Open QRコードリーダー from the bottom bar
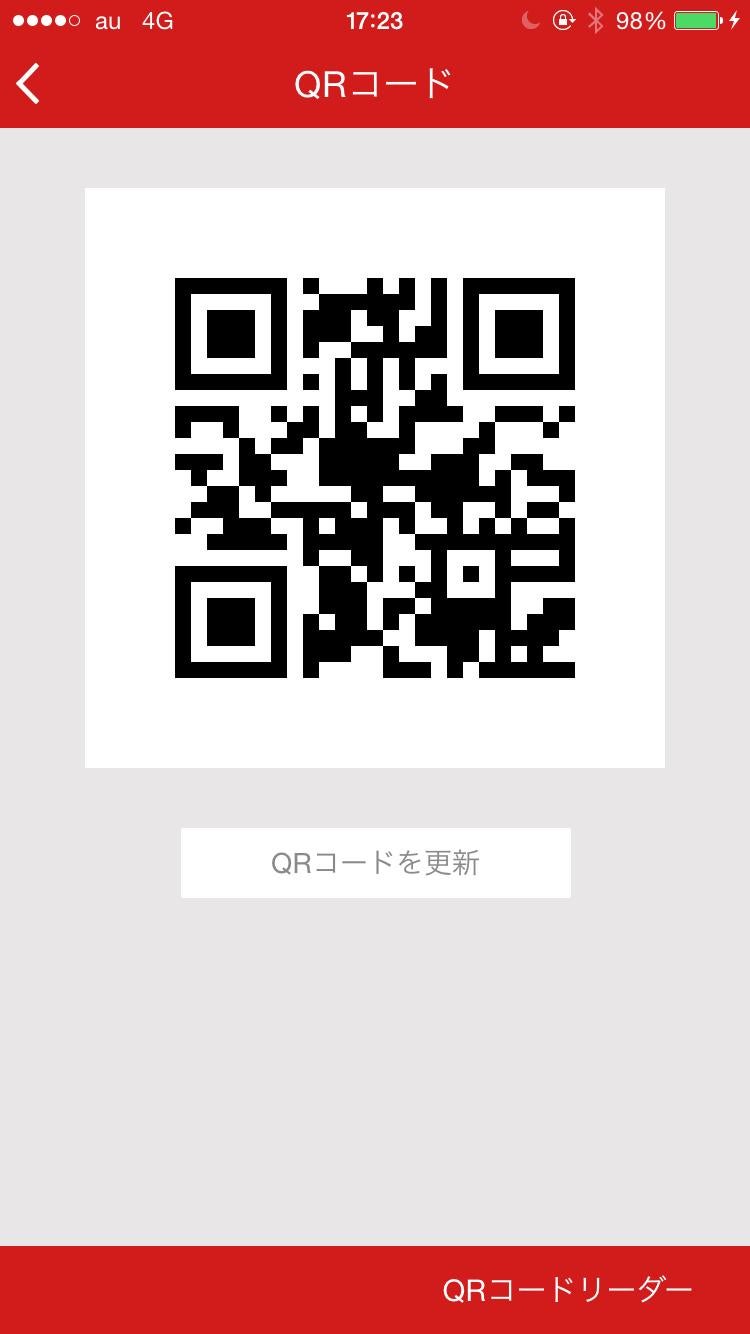Viewport: 750px width, 1334px height. coord(565,1288)
